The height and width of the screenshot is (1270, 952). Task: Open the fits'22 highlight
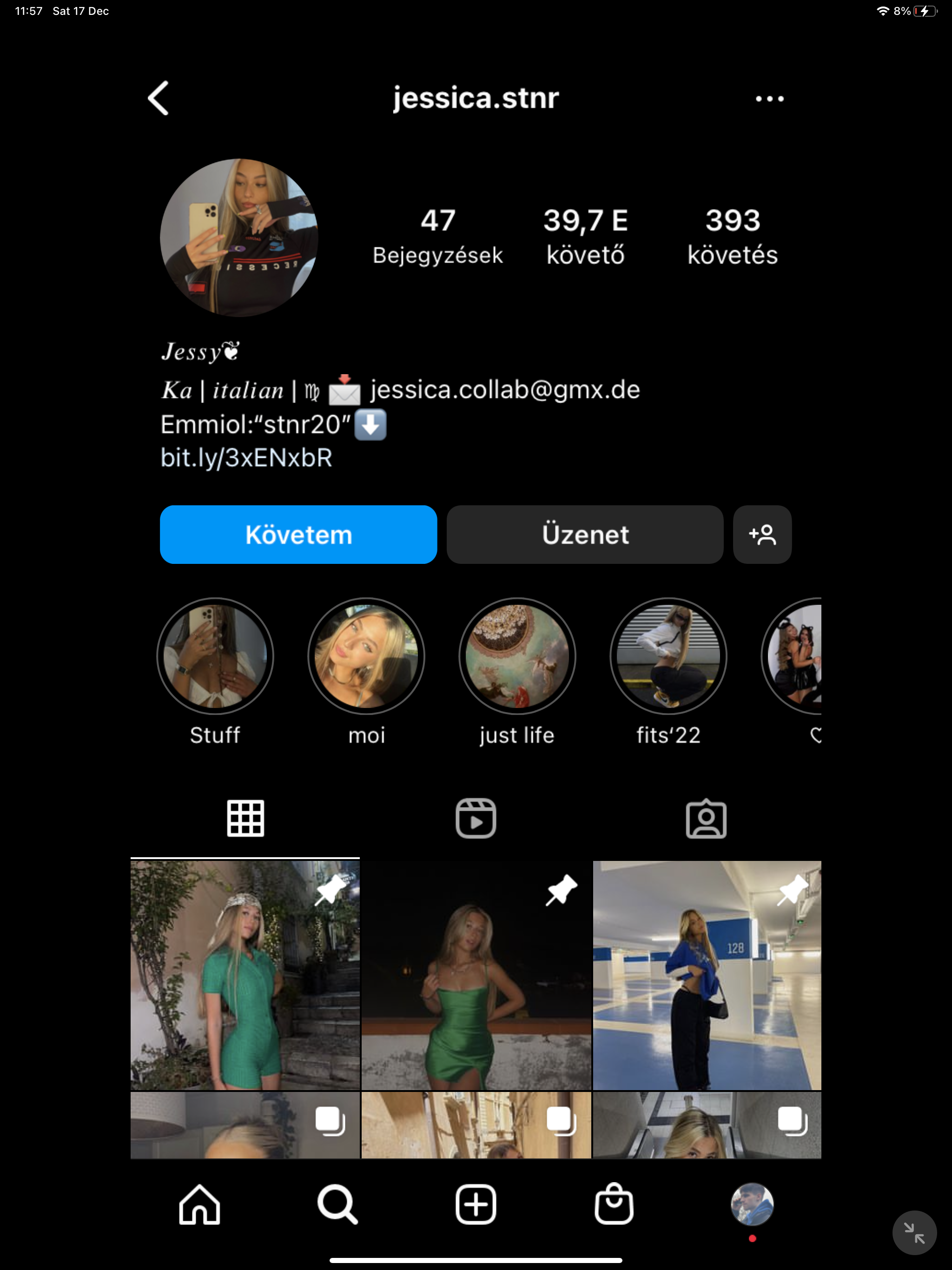pos(668,656)
